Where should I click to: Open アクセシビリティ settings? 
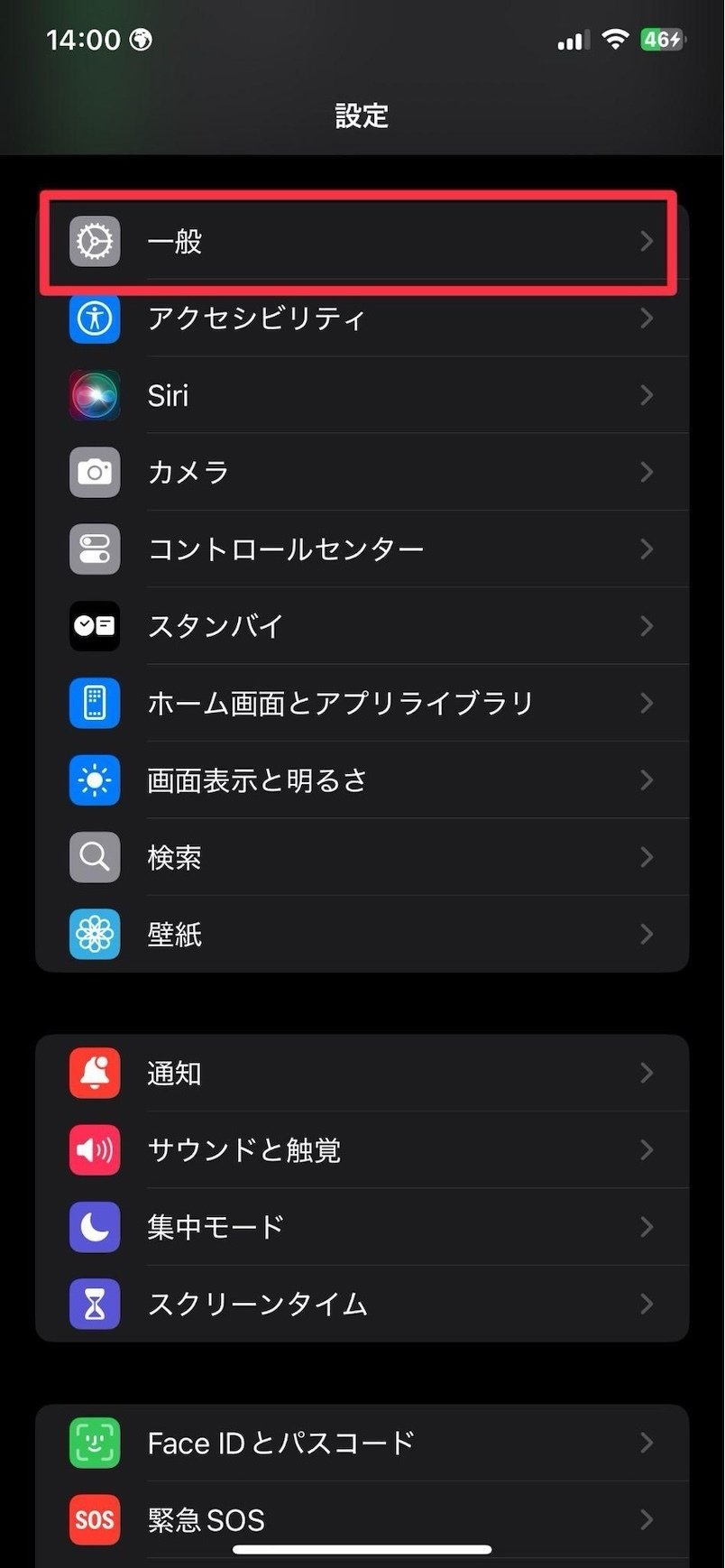tap(361, 318)
